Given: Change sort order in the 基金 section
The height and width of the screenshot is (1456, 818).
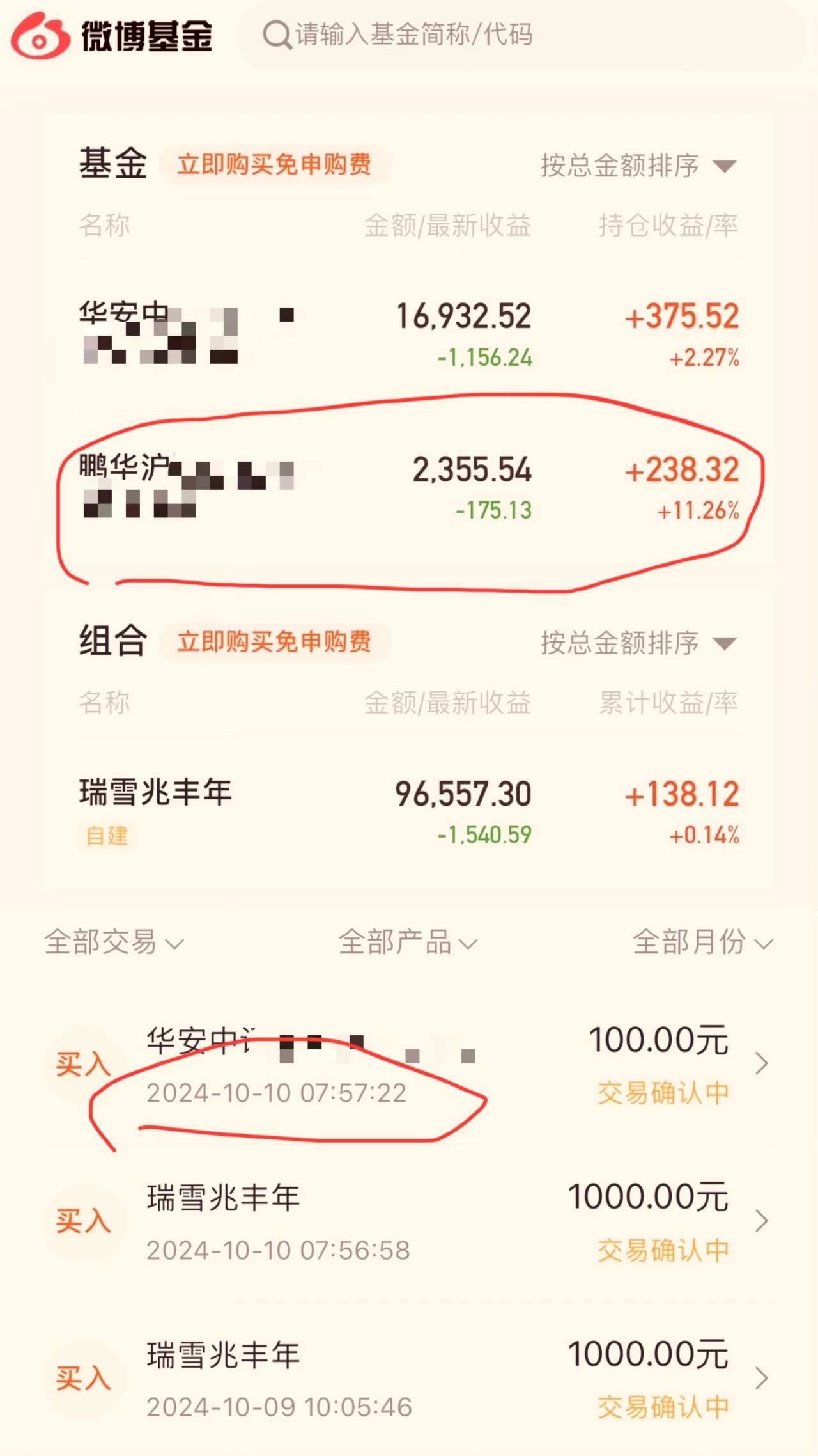Looking at the screenshot, I should point(638,166).
